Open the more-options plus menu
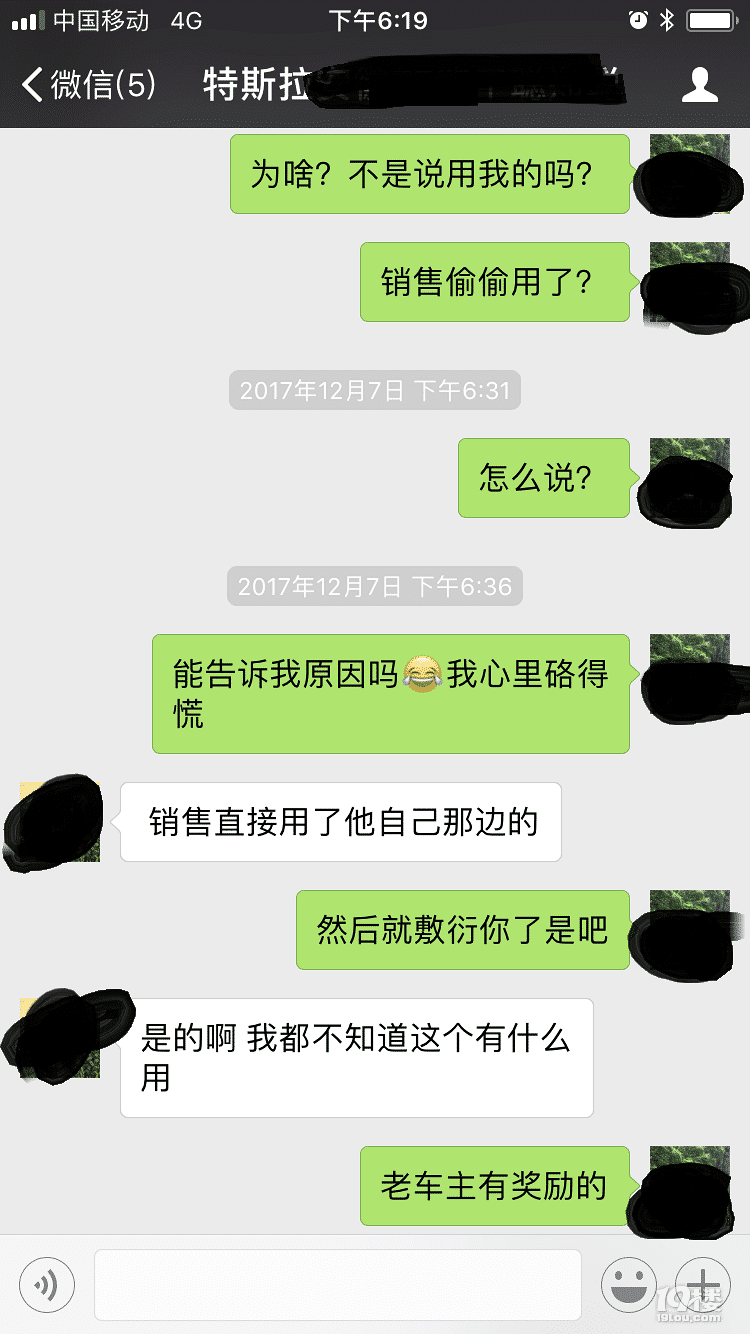This screenshot has width=750, height=1334. pos(704,1284)
